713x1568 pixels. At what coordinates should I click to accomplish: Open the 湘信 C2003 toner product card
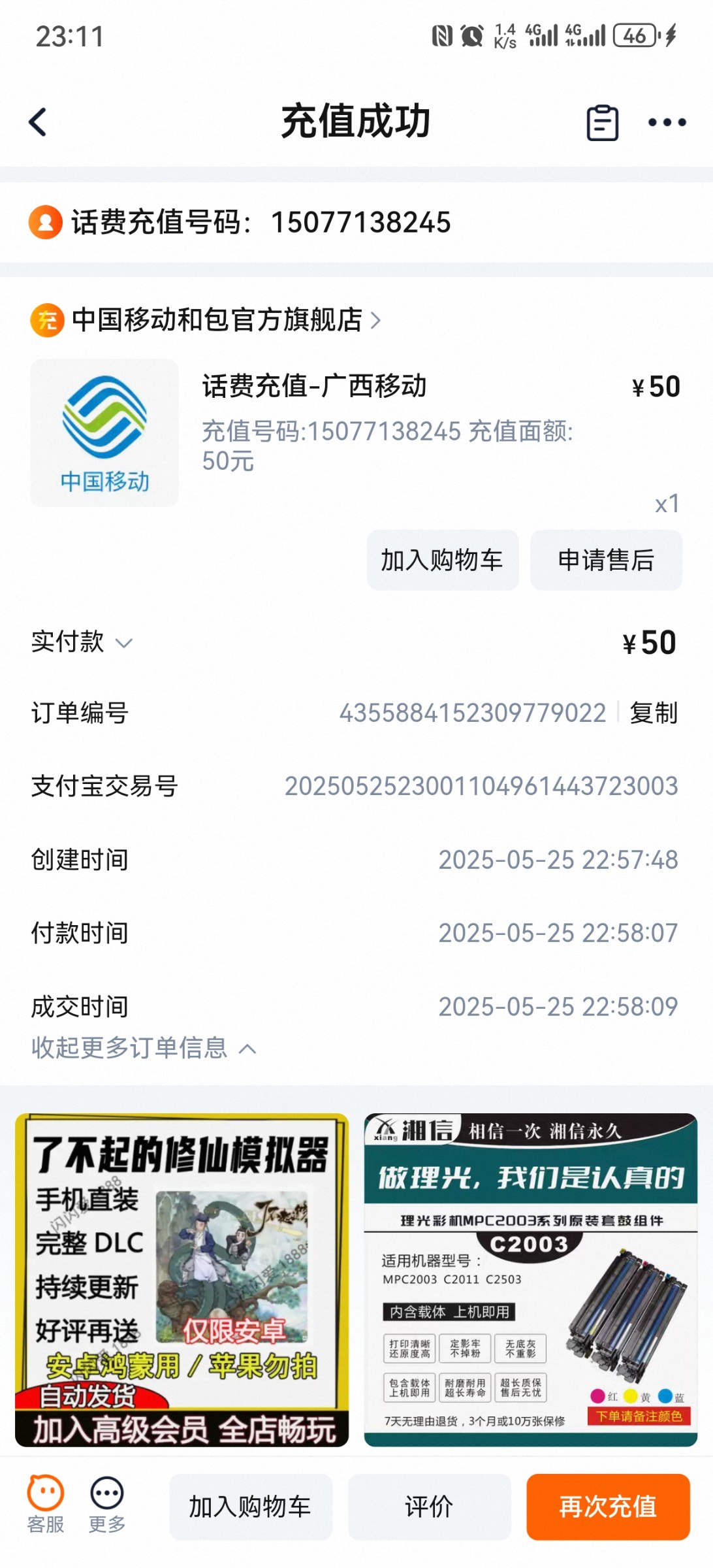click(530, 1279)
